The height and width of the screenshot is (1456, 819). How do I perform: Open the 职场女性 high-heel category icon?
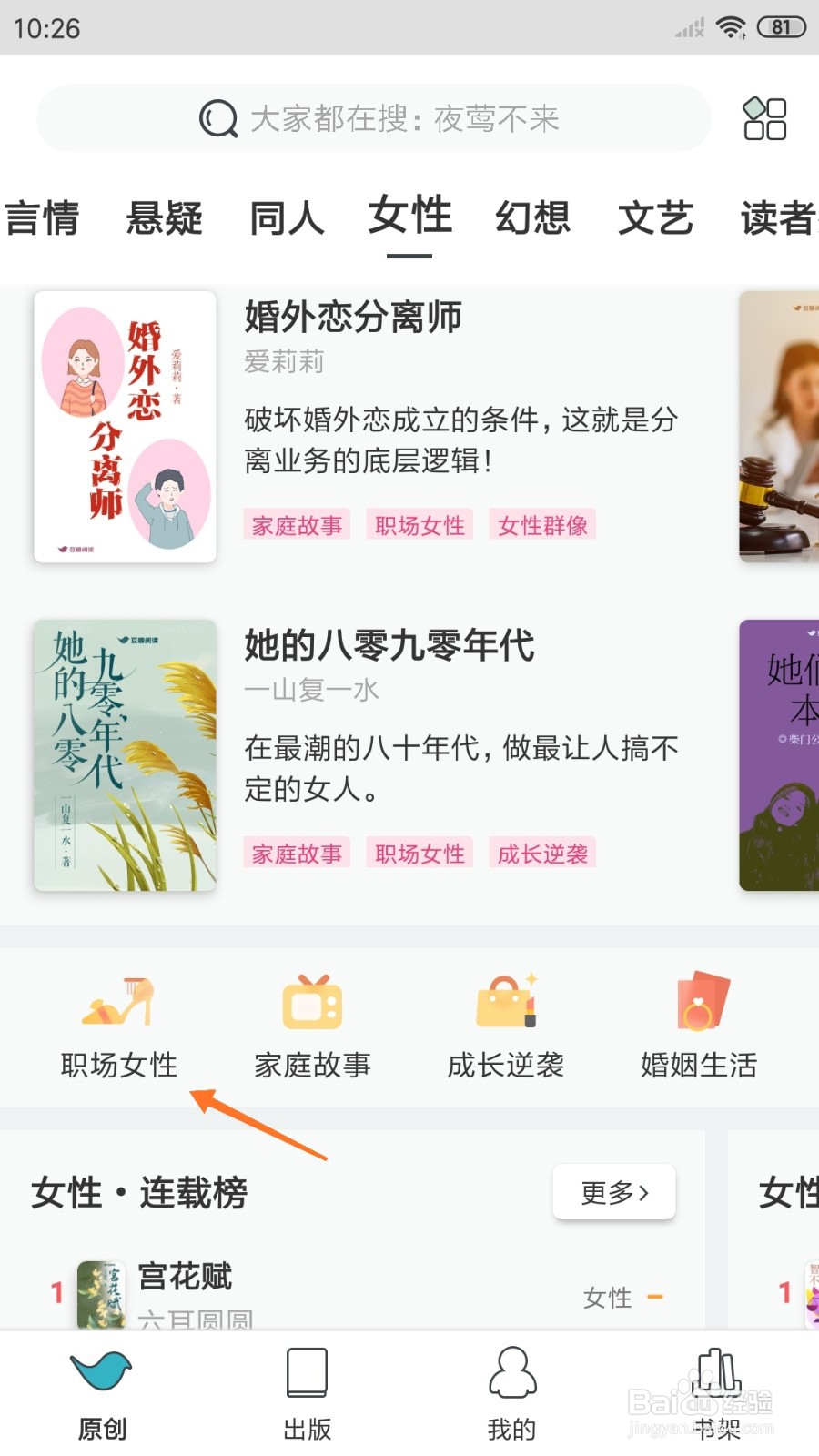click(x=119, y=1003)
